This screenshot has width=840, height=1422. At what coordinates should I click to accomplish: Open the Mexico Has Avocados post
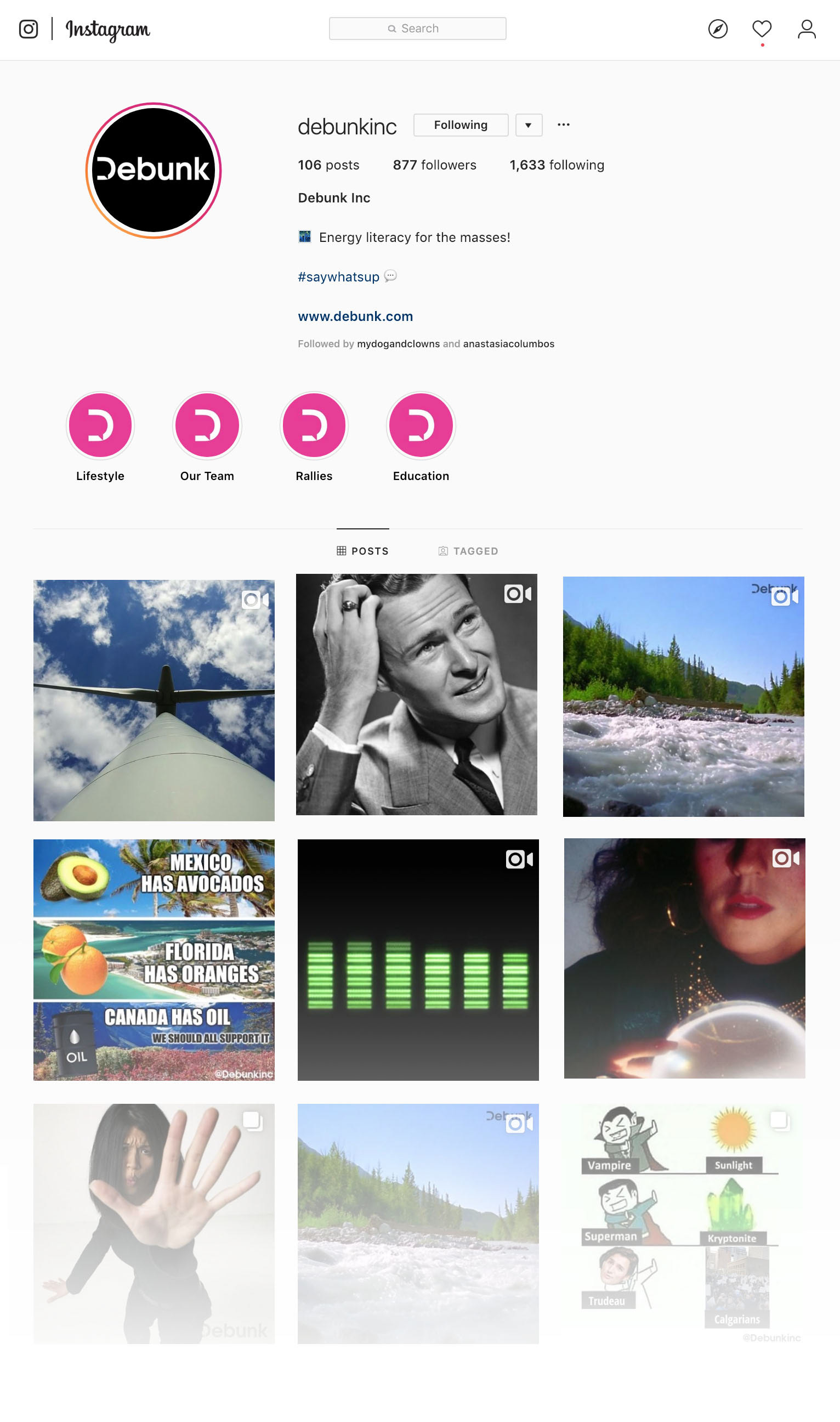point(154,960)
